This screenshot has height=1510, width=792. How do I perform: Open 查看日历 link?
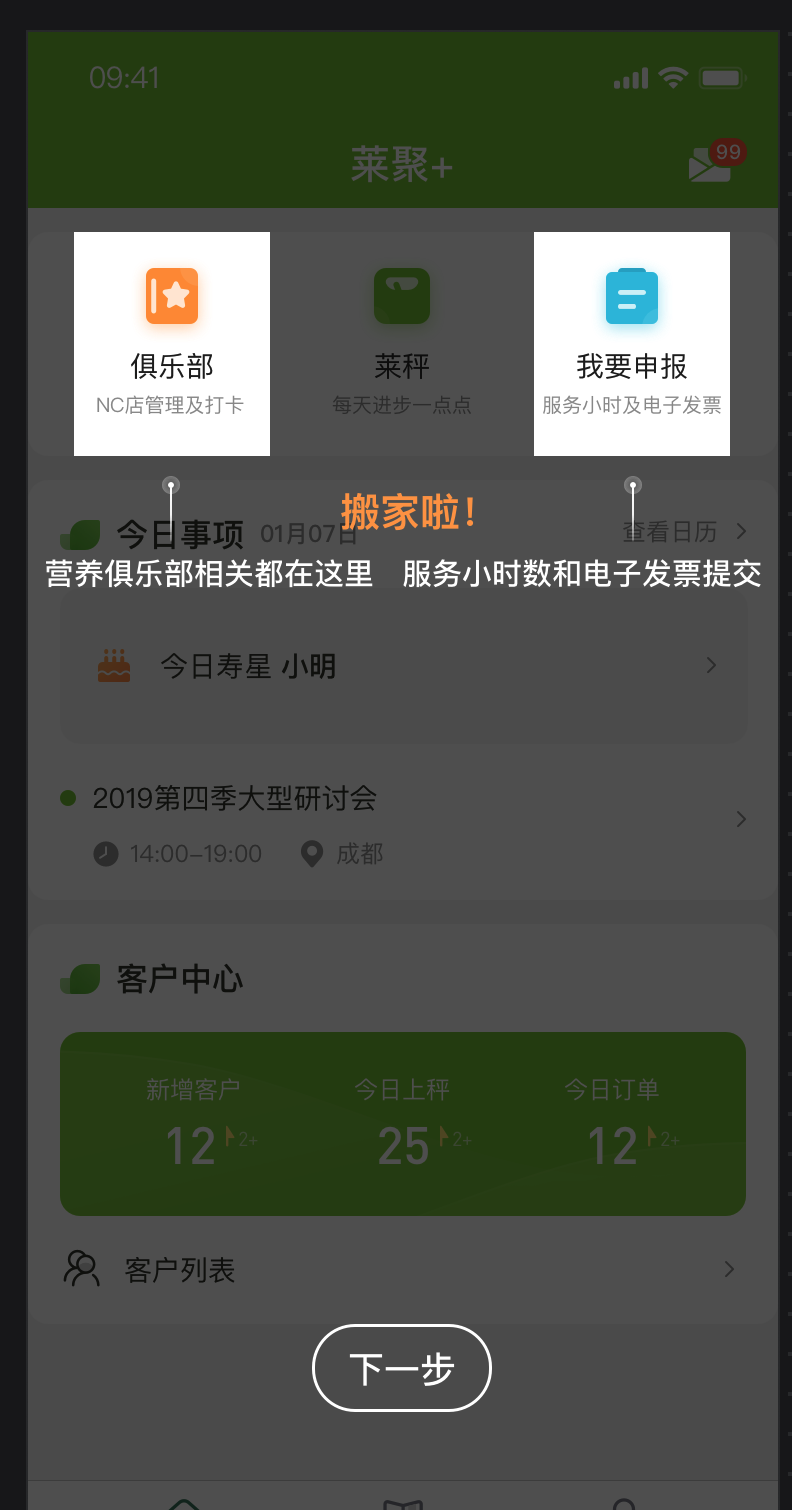[684, 531]
